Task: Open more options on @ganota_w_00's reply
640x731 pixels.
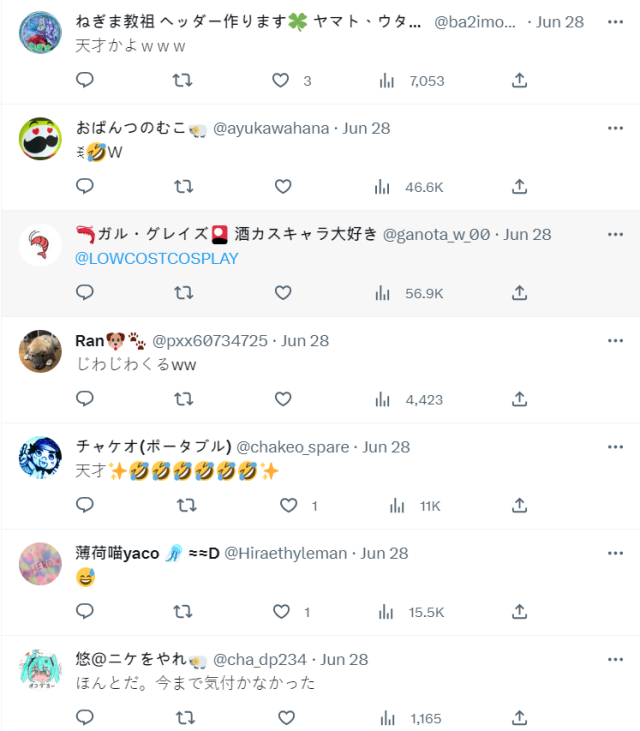Action: pyautogui.click(x=615, y=233)
